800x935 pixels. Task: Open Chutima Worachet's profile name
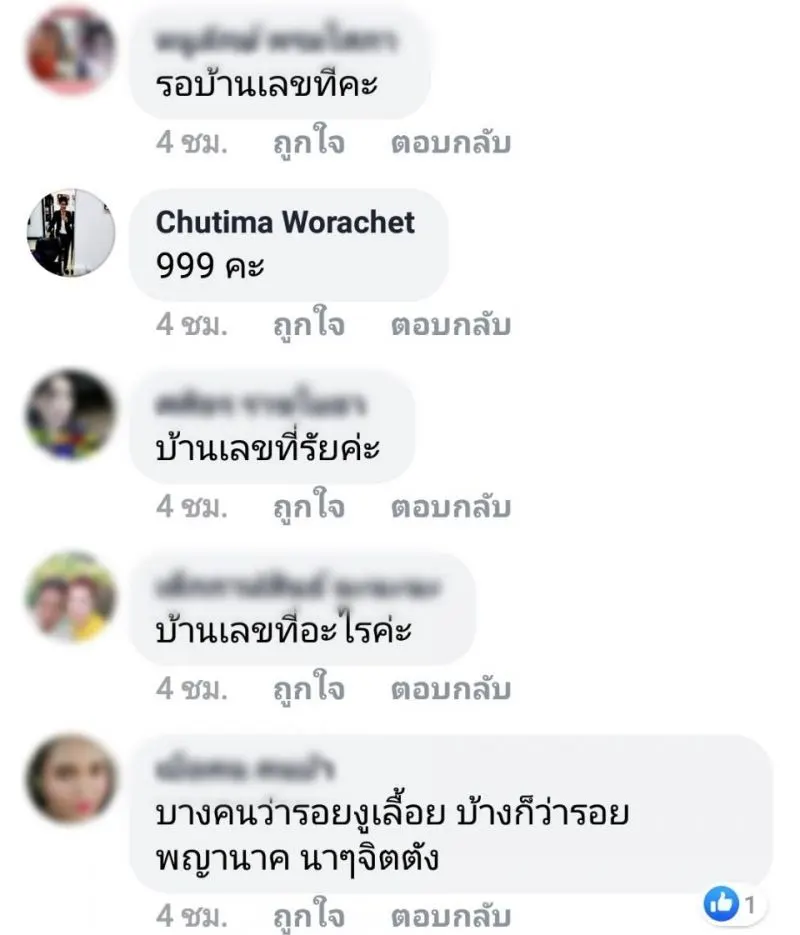[285, 222]
